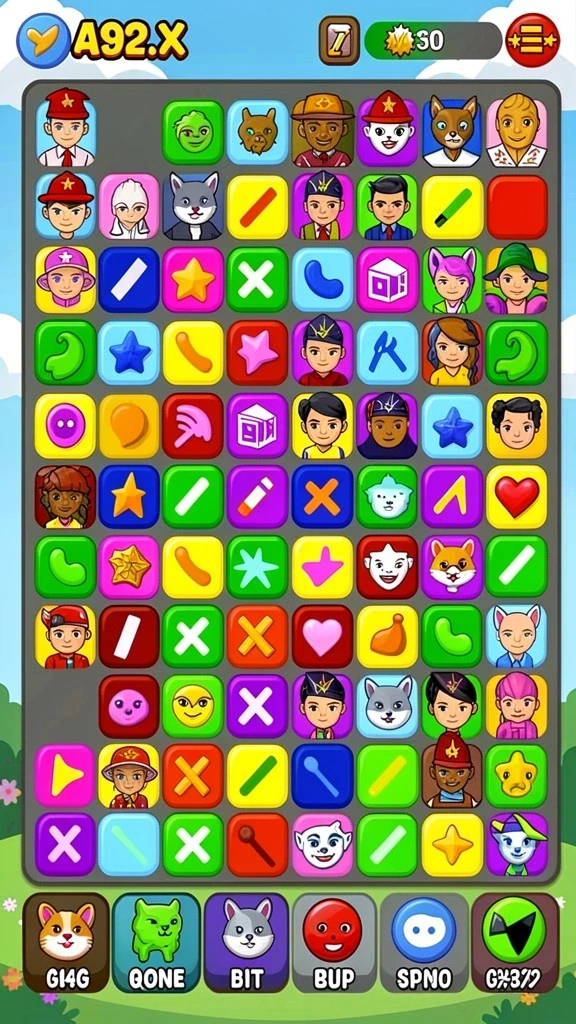Tap the blue round badge beside A92.X
The width and height of the screenshot is (576, 1024).
click(x=43, y=40)
